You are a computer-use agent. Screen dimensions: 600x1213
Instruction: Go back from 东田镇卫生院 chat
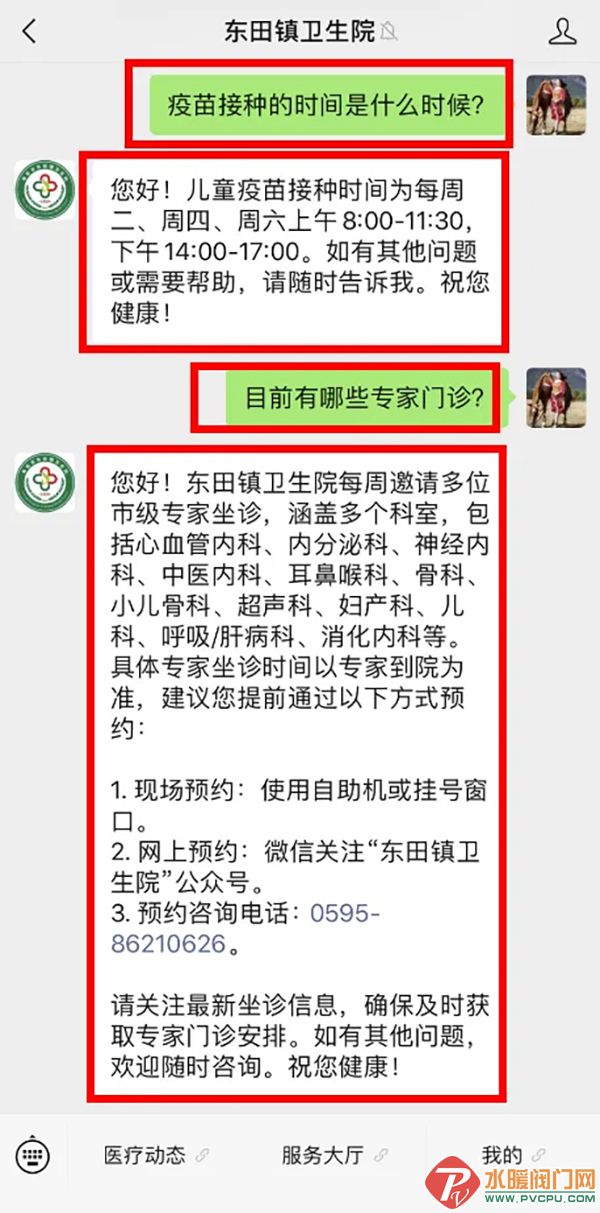pos(29,31)
